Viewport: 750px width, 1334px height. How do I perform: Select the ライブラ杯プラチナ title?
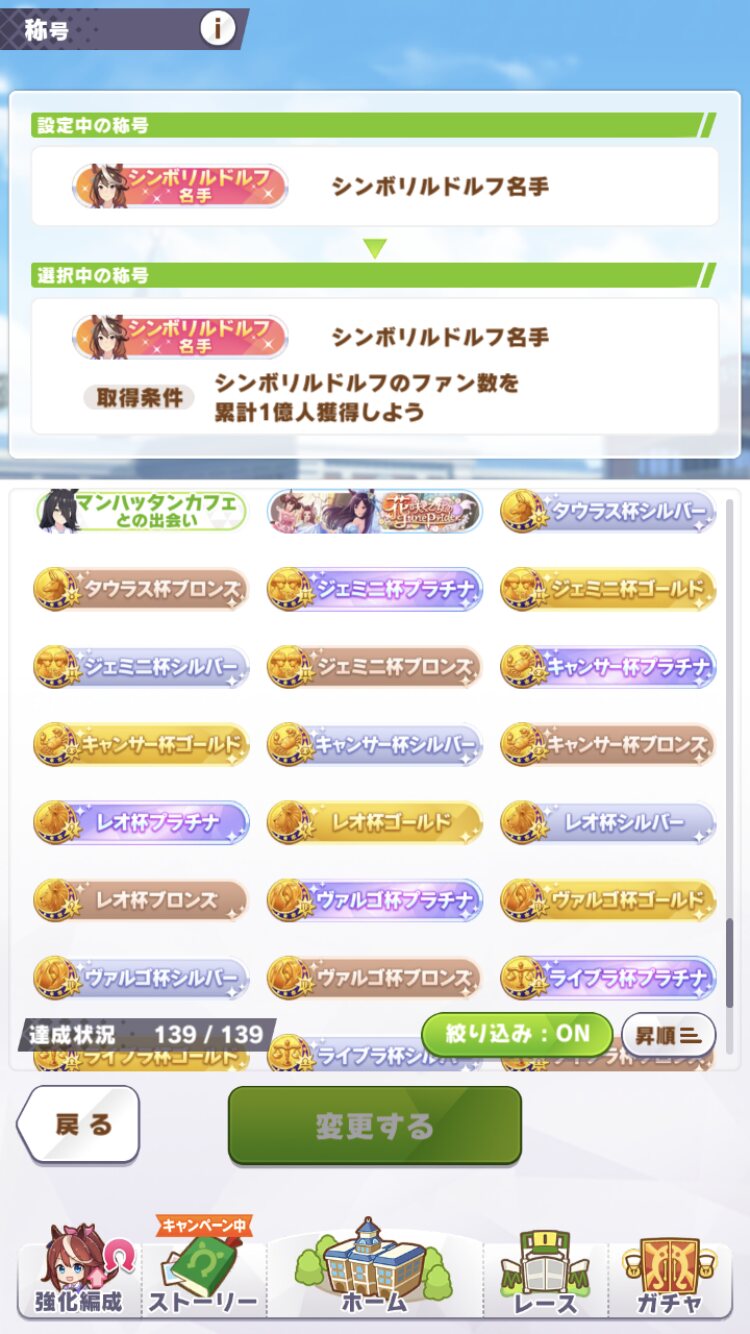point(608,978)
